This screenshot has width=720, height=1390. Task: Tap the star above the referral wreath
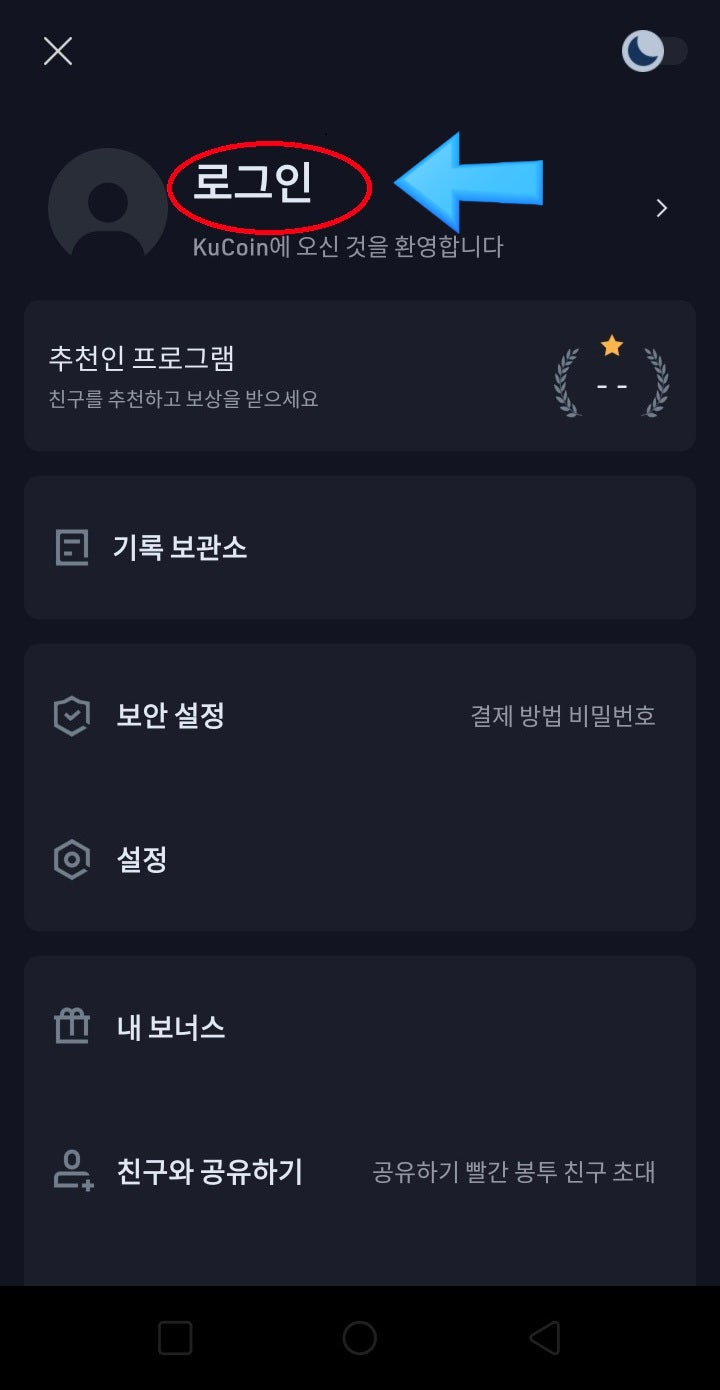point(612,345)
